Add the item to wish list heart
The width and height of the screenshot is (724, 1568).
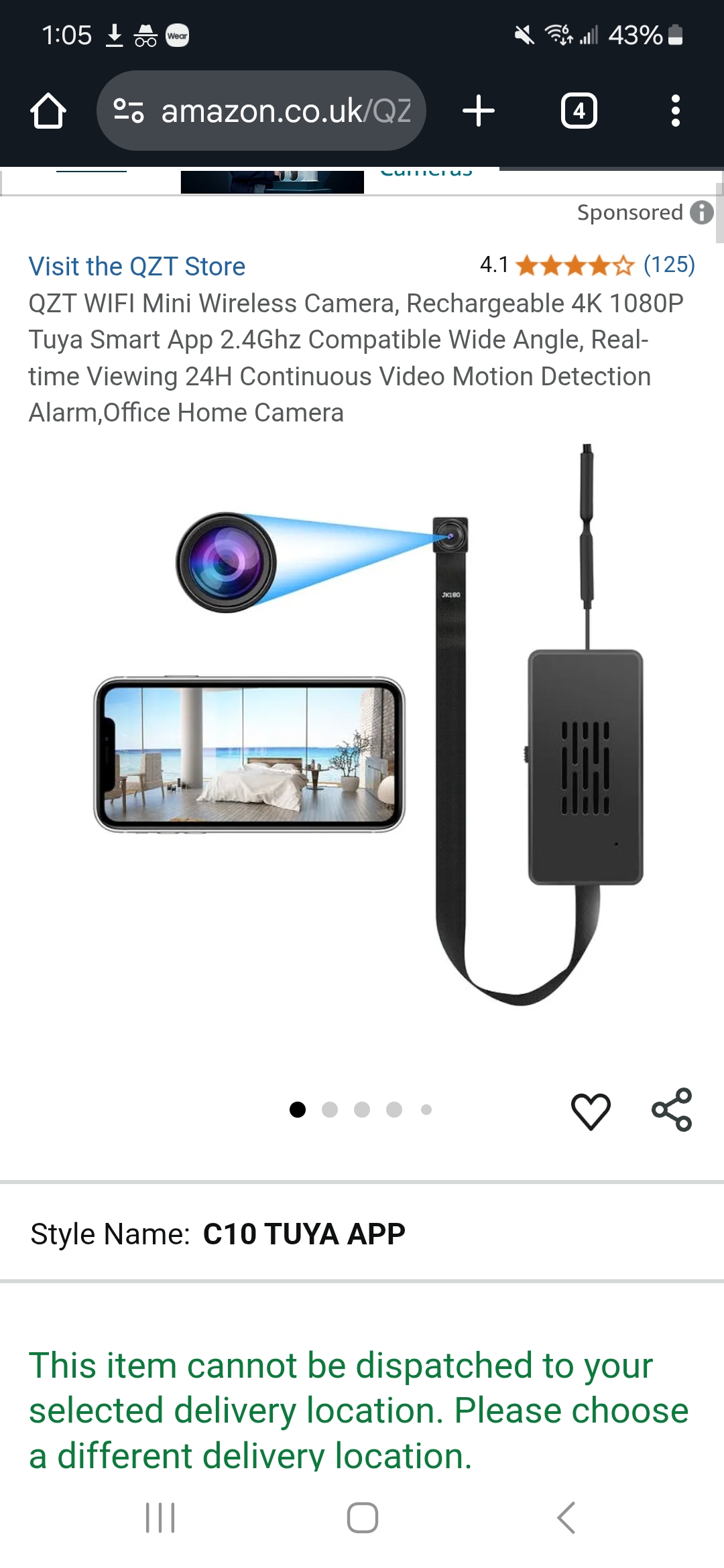[x=591, y=1110]
